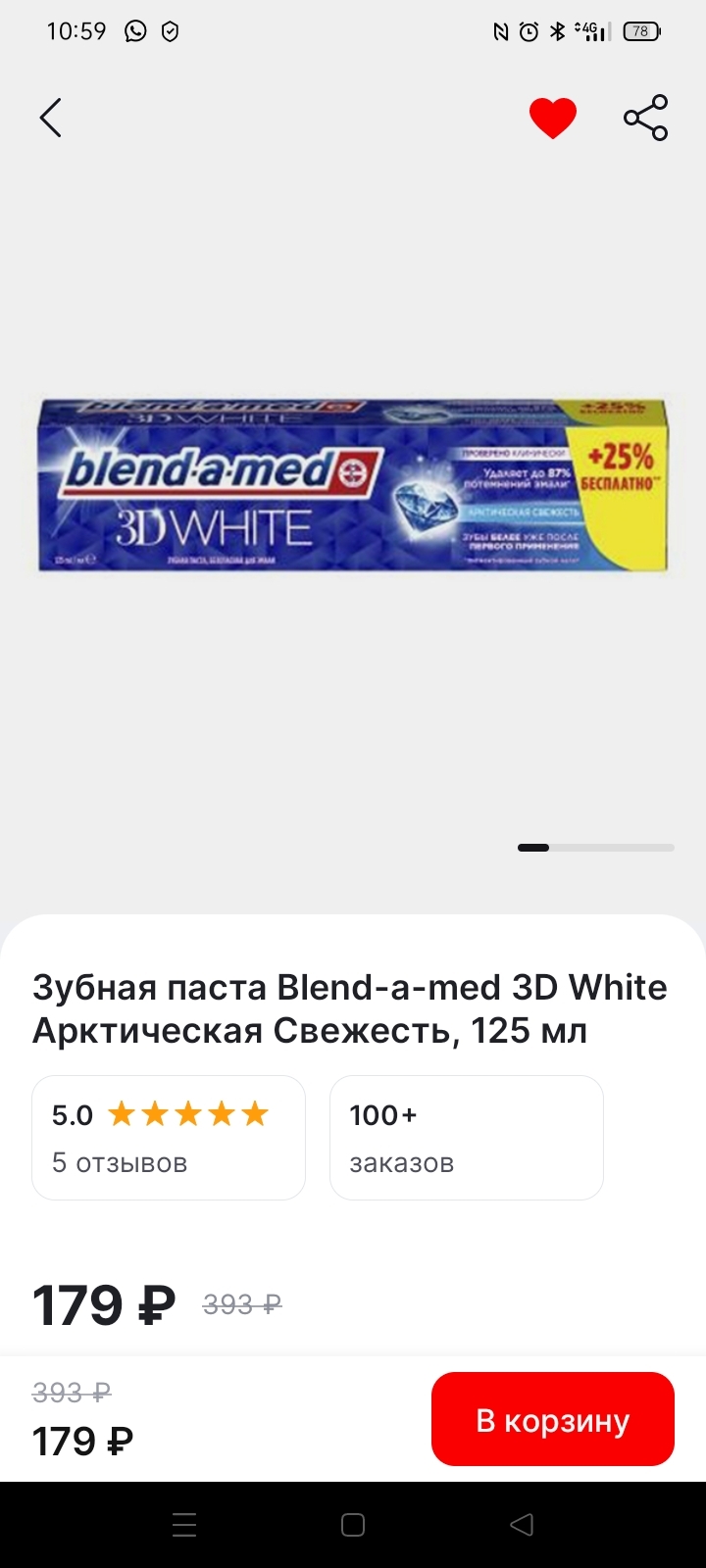706x1568 pixels.
Task: Go back using the top arrow
Action: (x=51, y=118)
